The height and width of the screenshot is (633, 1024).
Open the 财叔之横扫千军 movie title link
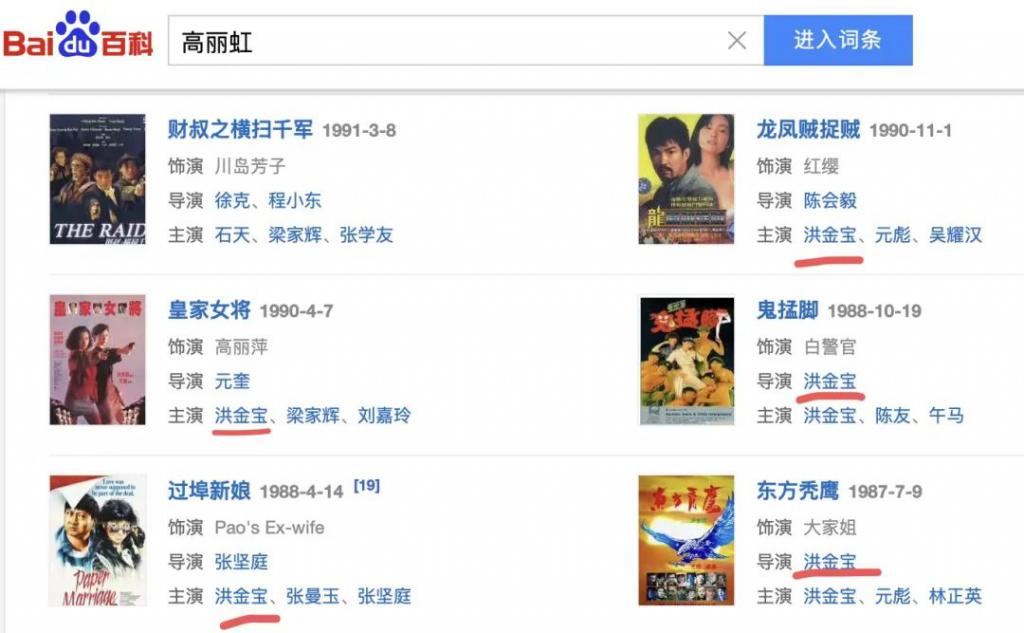[x=240, y=130]
